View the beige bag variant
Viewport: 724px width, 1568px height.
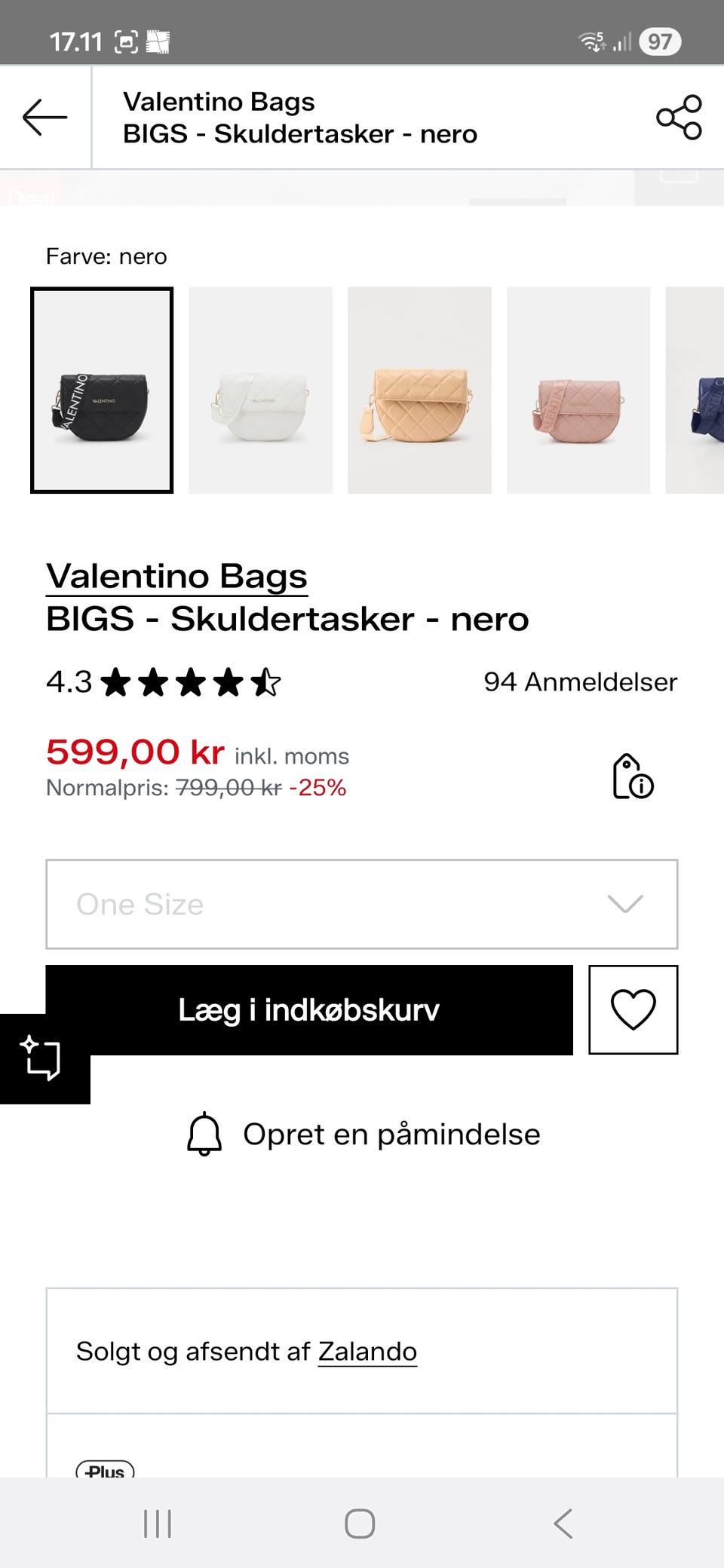(419, 390)
